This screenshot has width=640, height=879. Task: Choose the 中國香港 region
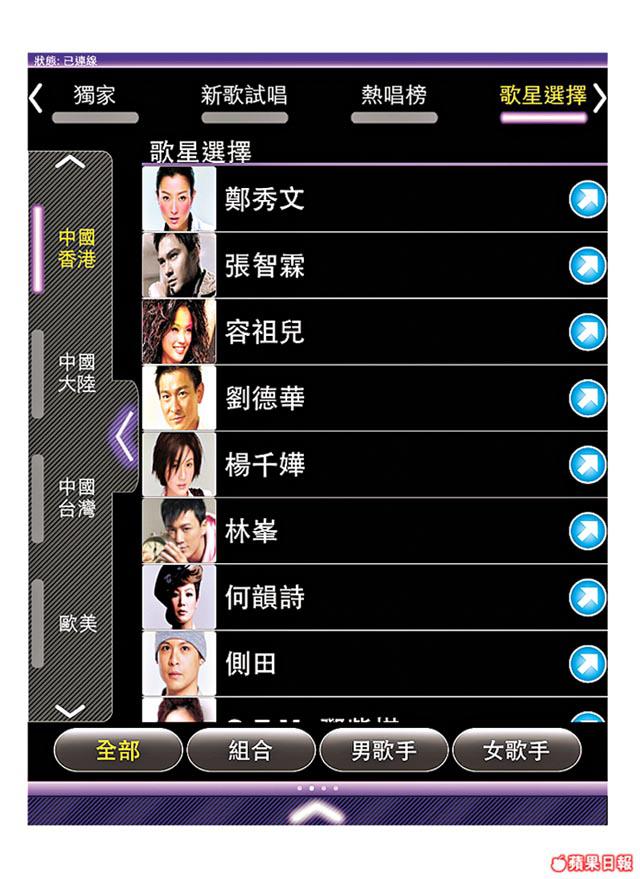[x=77, y=248]
